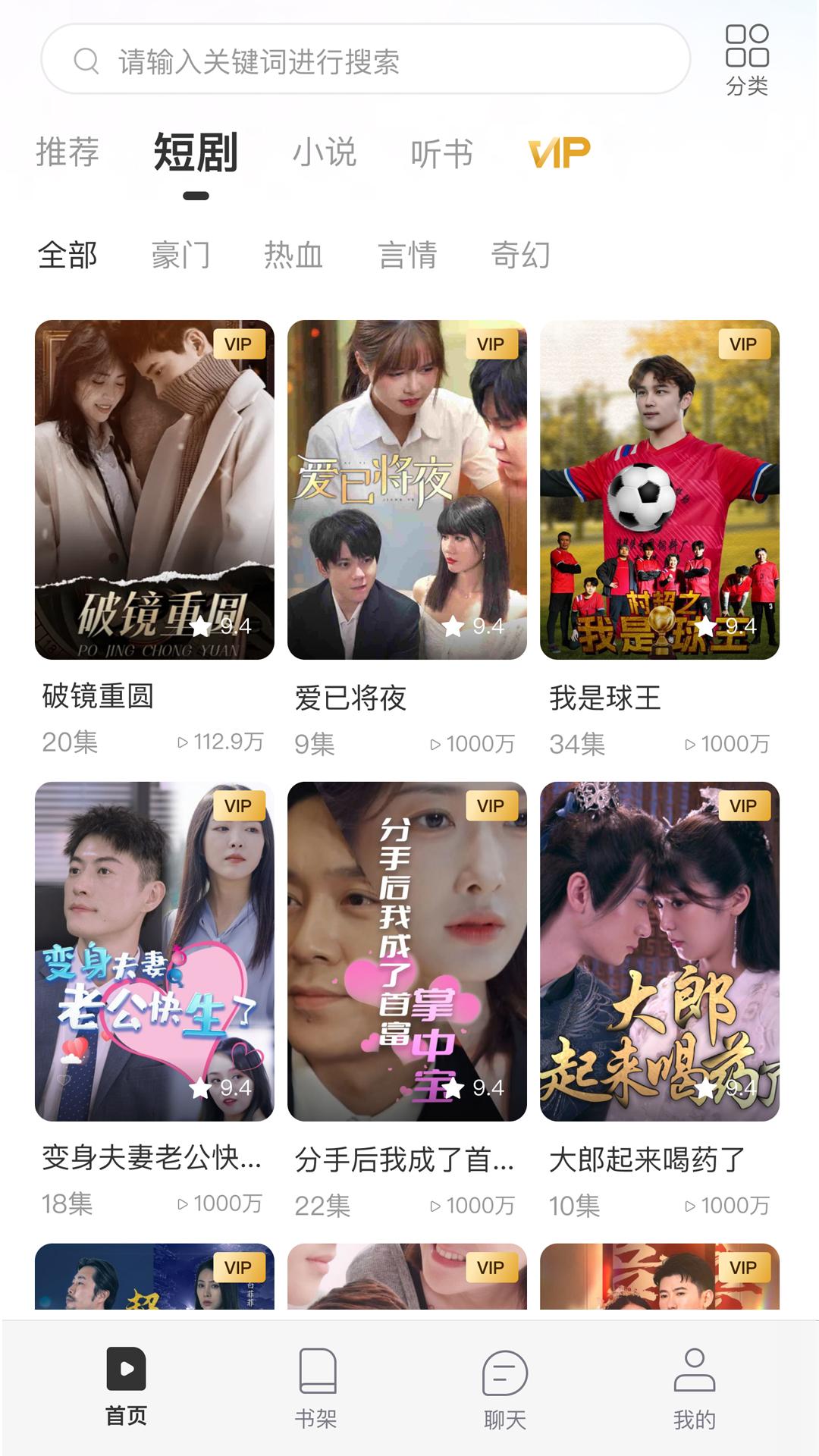The width and height of the screenshot is (819, 1456).
Task: Open the drama 破镜重圆
Action: [x=155, y=490]
